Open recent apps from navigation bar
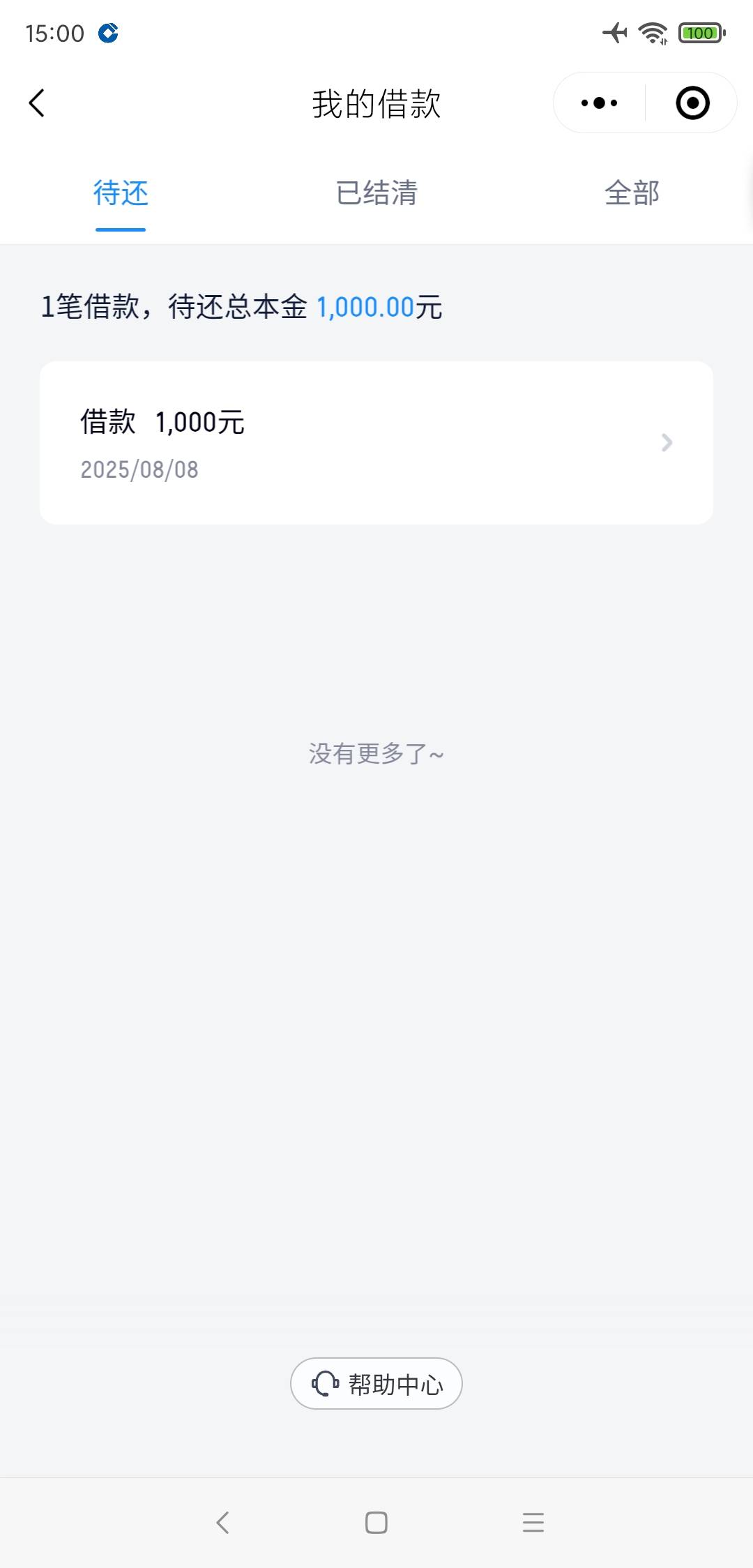 click(533, 1522)
